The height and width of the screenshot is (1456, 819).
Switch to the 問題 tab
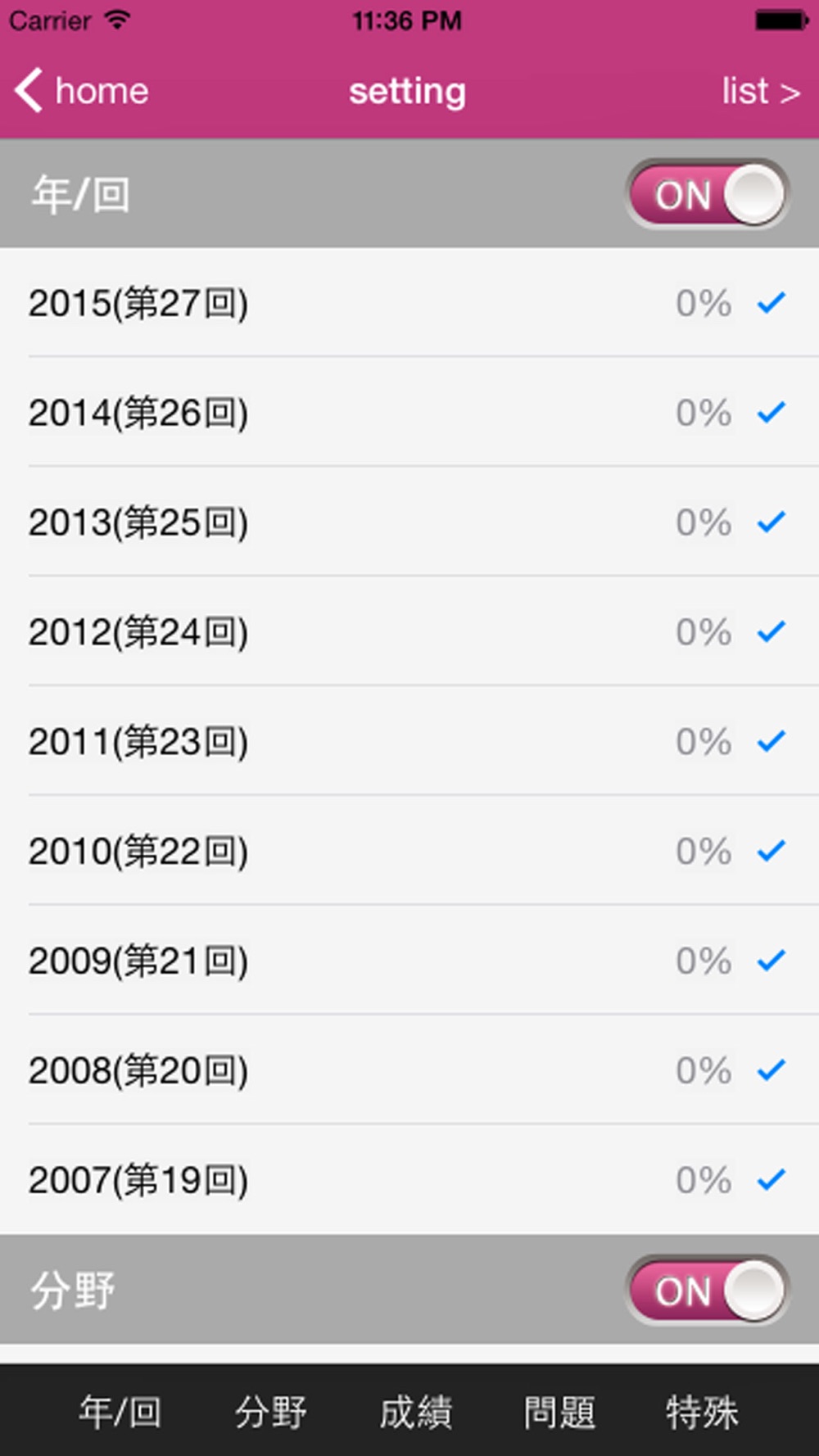(x=559, y=1412)
